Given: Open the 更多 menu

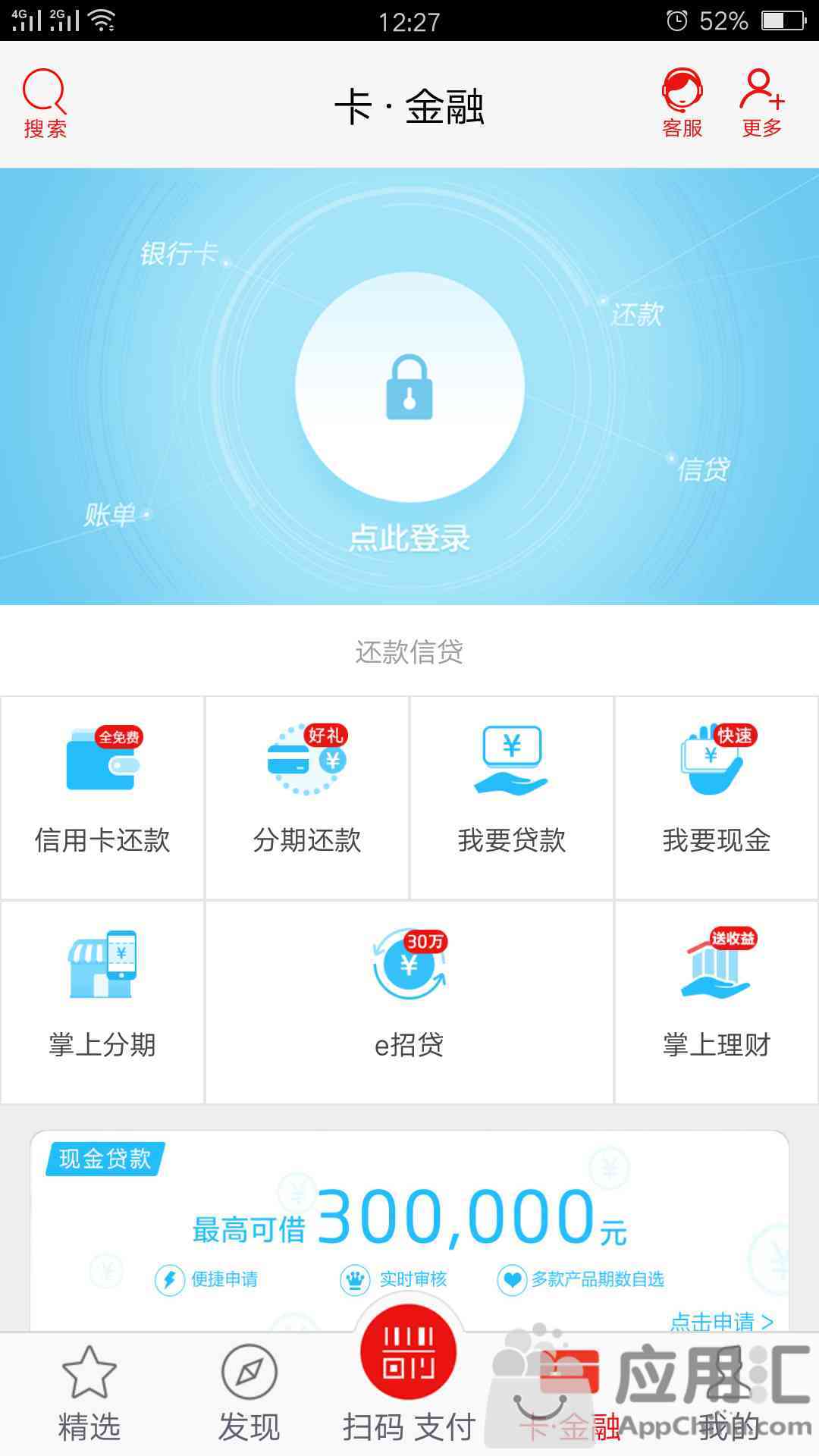Looking at the screenshot, I should (762, 104).
